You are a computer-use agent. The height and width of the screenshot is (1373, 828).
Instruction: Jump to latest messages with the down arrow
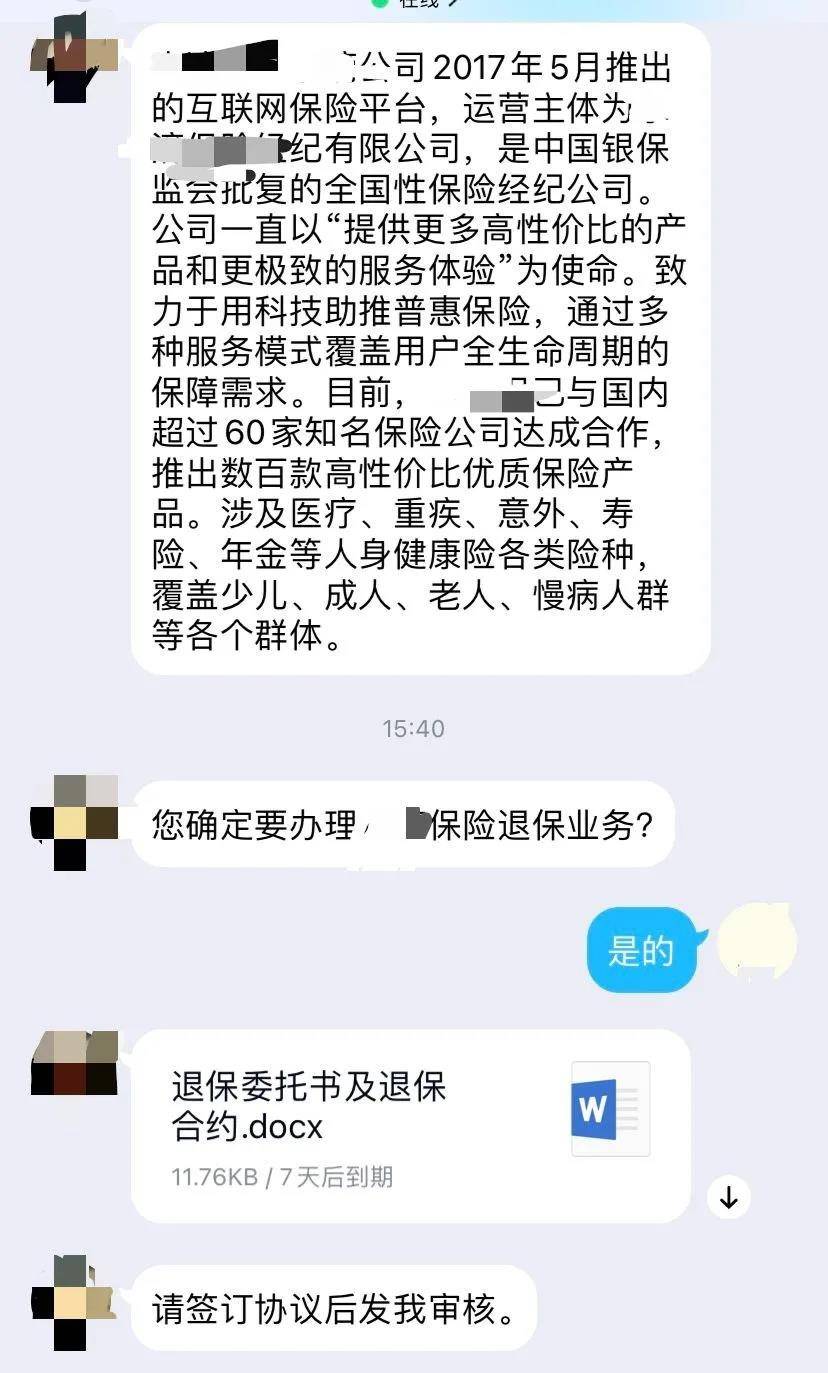click(x=729, y=1197)
